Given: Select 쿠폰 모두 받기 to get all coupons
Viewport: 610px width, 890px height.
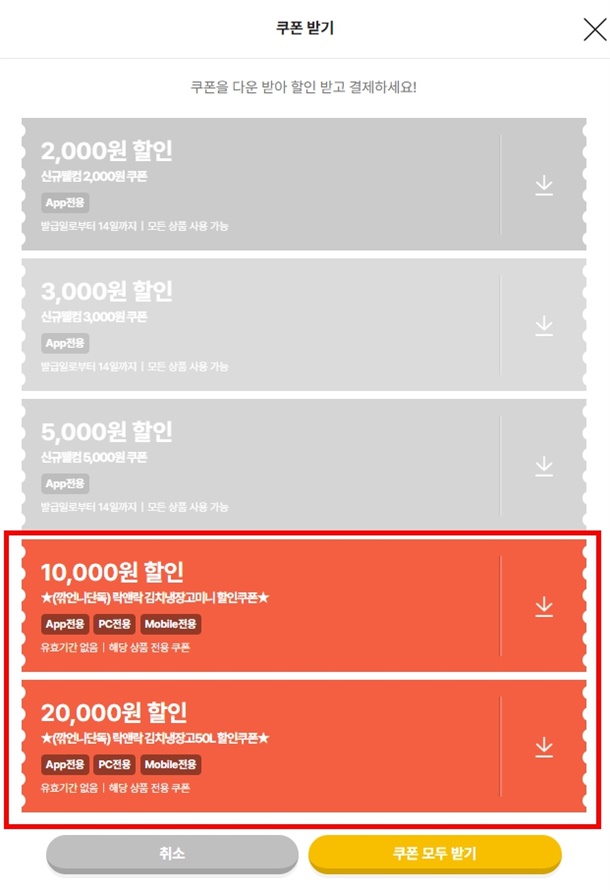Looking at the screenshot, I should click(x=435, y=854).
